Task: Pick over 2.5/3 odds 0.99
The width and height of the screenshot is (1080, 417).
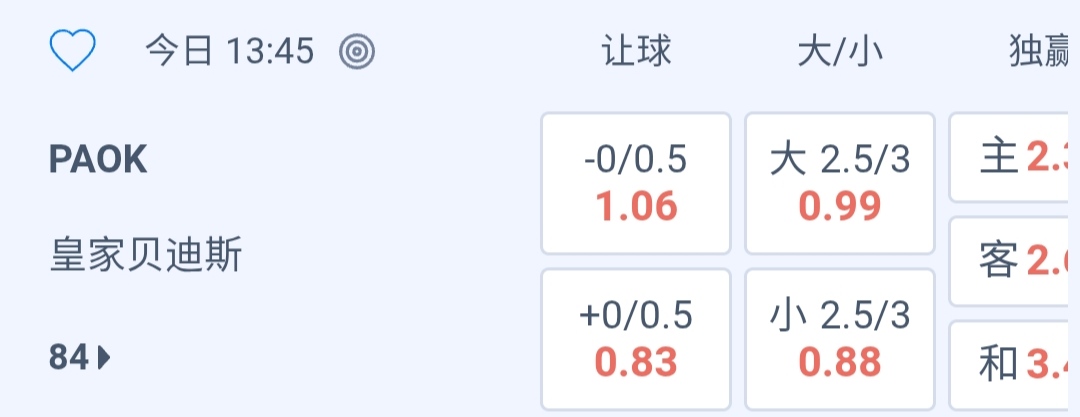Action: [840, 183]
